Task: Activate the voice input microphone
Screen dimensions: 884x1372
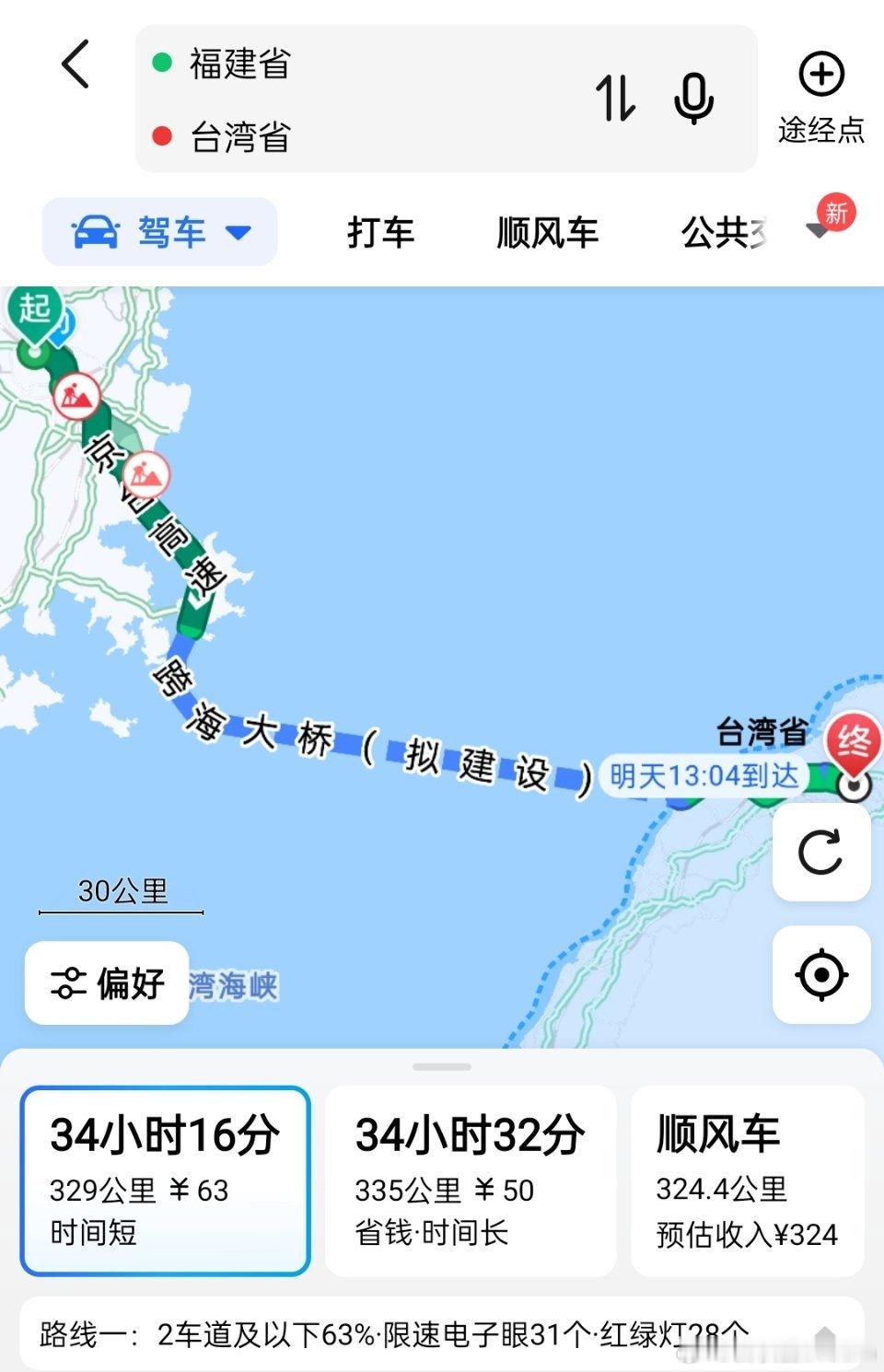Action: coord(692,99)
